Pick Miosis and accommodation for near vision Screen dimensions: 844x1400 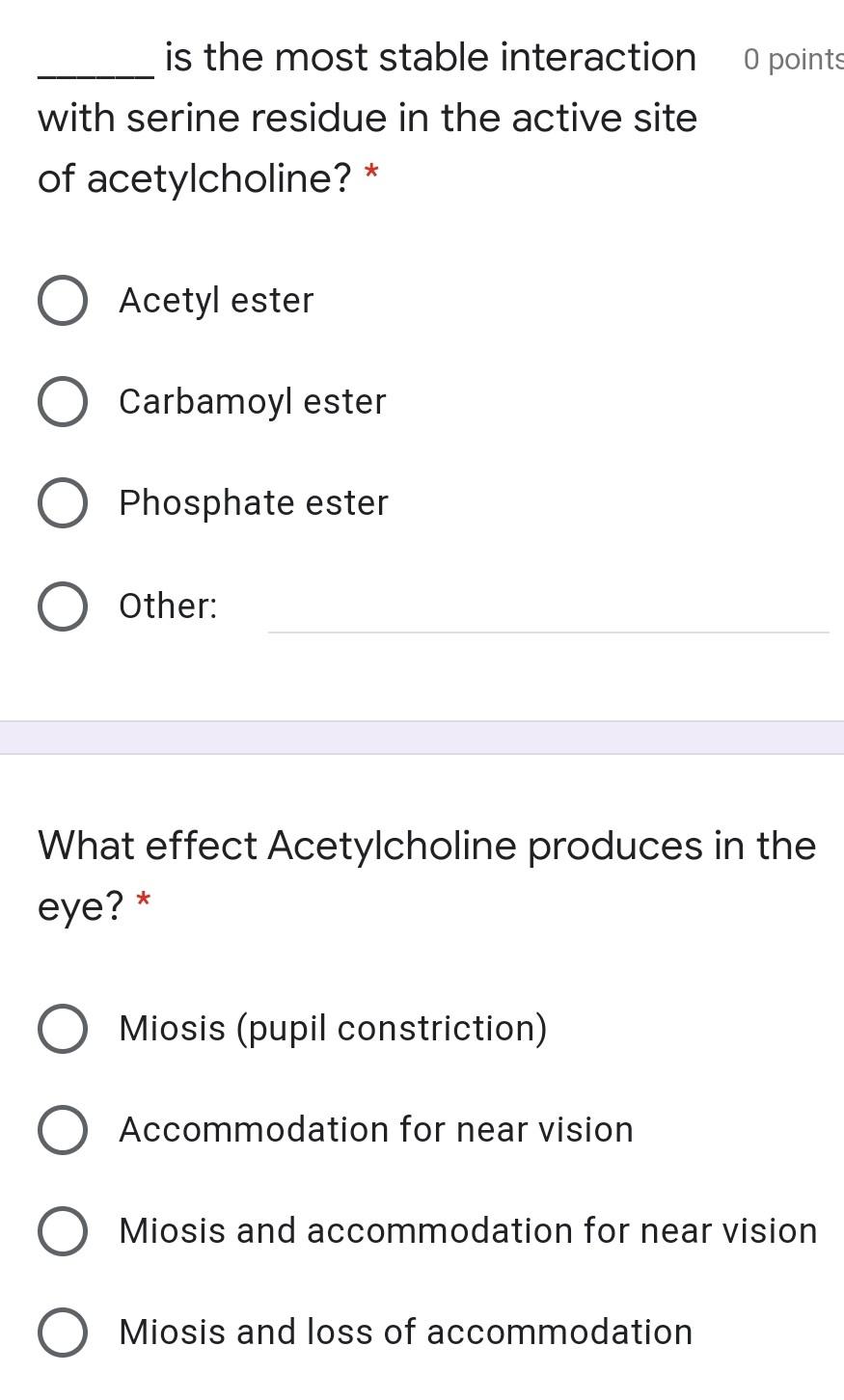(63, 1231)
